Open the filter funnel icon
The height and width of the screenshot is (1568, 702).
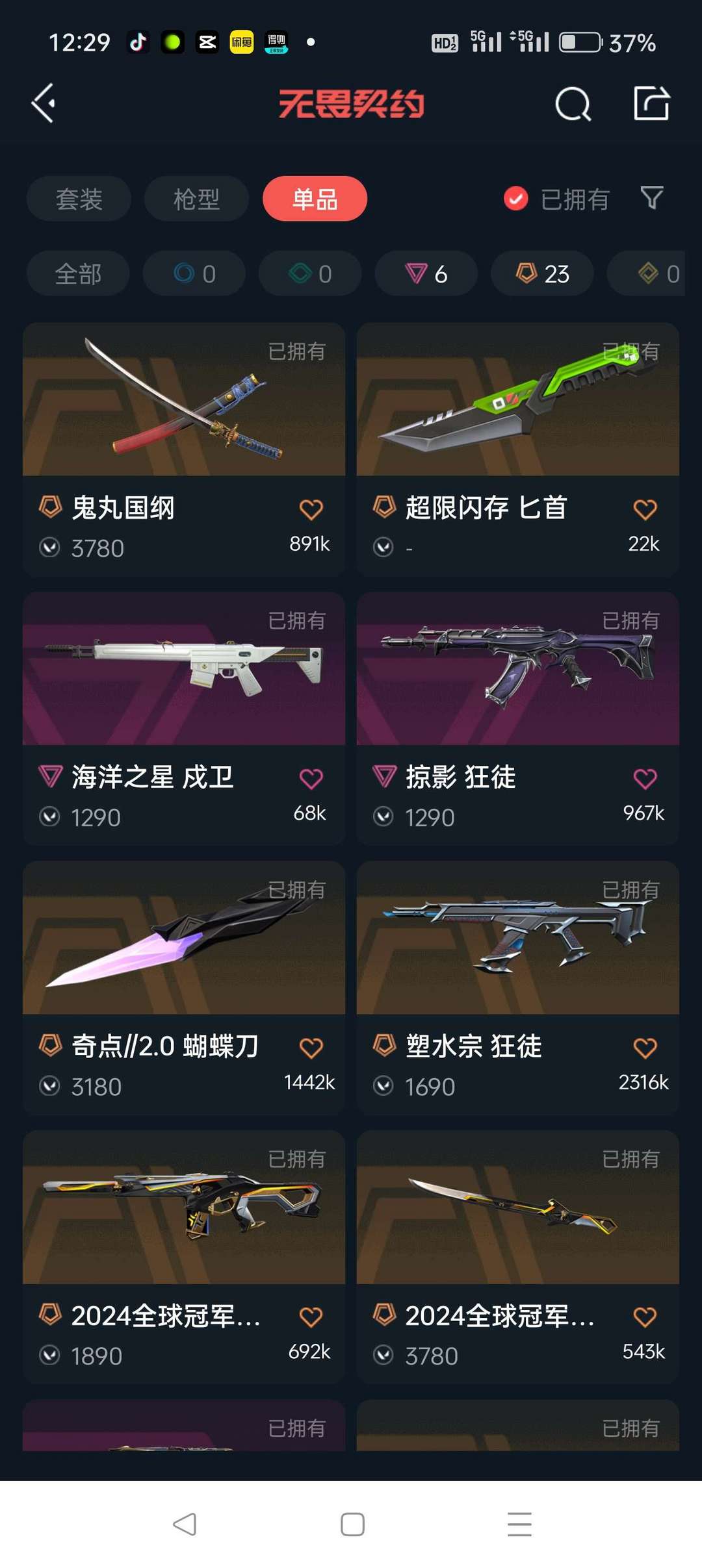tap(651, 198)
